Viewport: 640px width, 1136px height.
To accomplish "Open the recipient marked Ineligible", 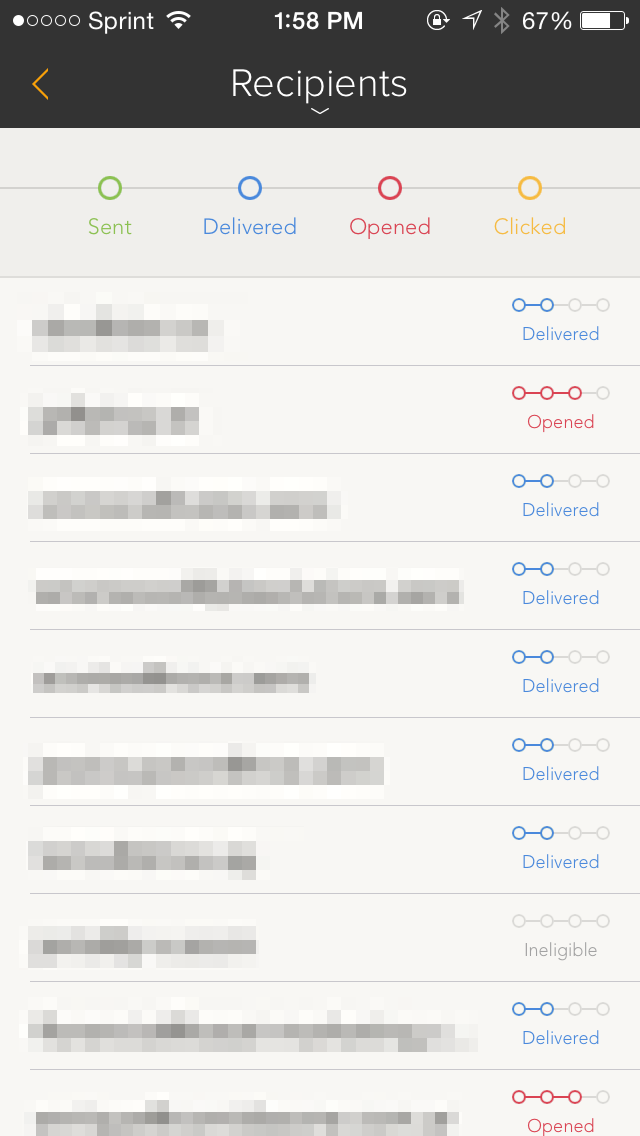I will tap(320, 937).
